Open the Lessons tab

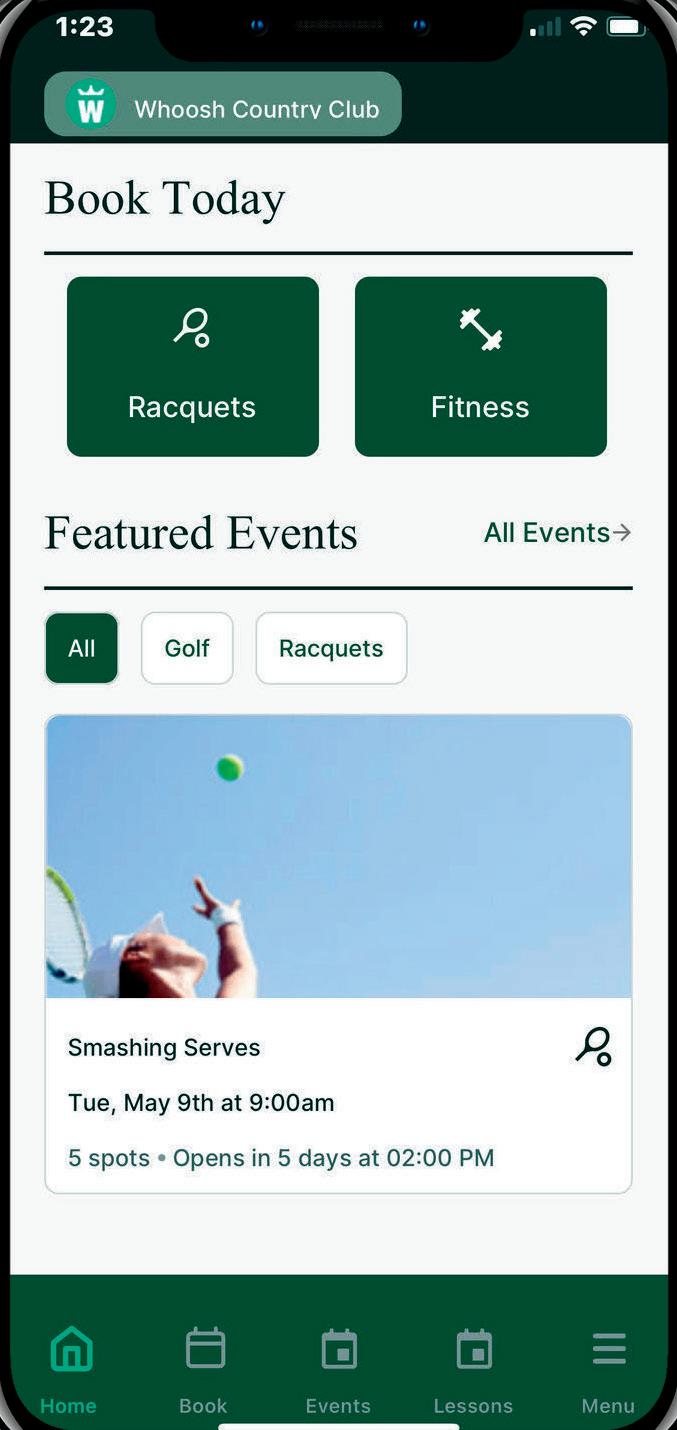pyautogui.click(x=473, y=1370)
